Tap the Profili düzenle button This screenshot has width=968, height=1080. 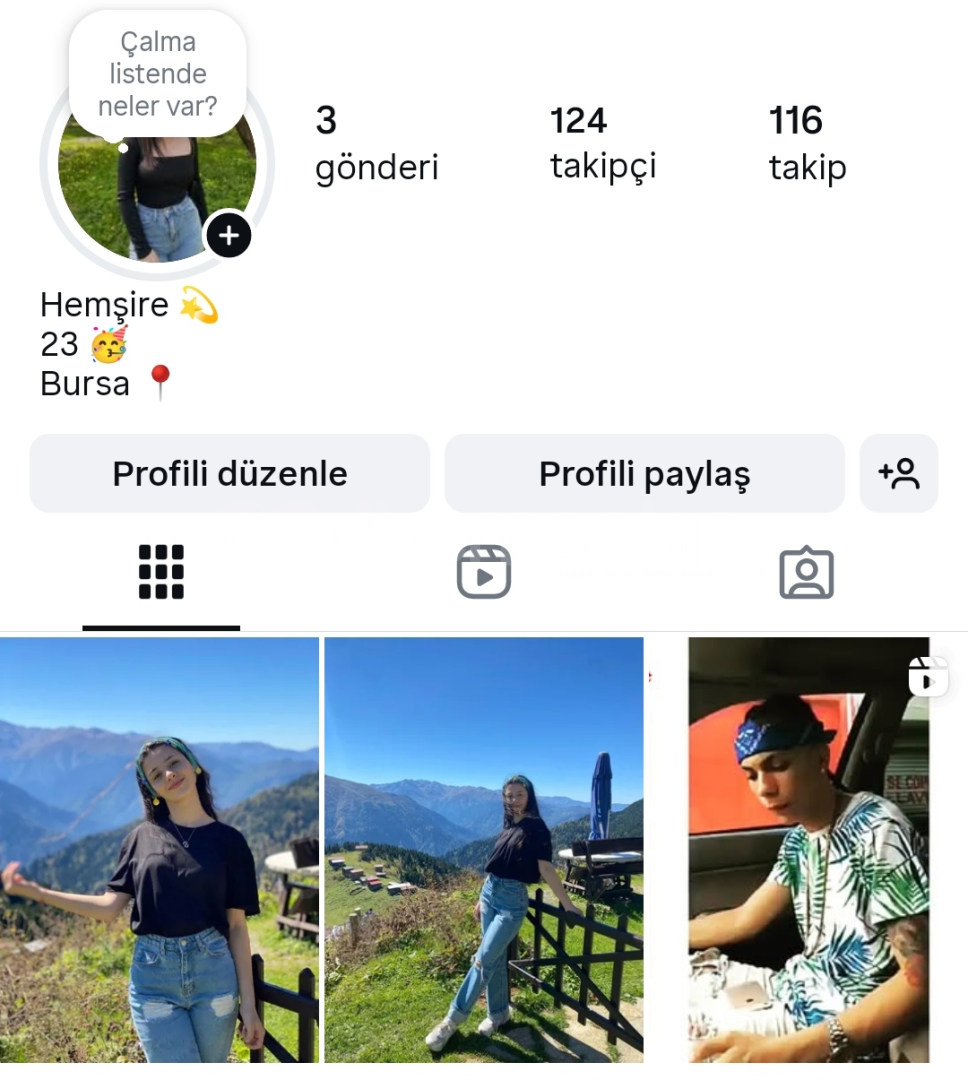point(230,473)
